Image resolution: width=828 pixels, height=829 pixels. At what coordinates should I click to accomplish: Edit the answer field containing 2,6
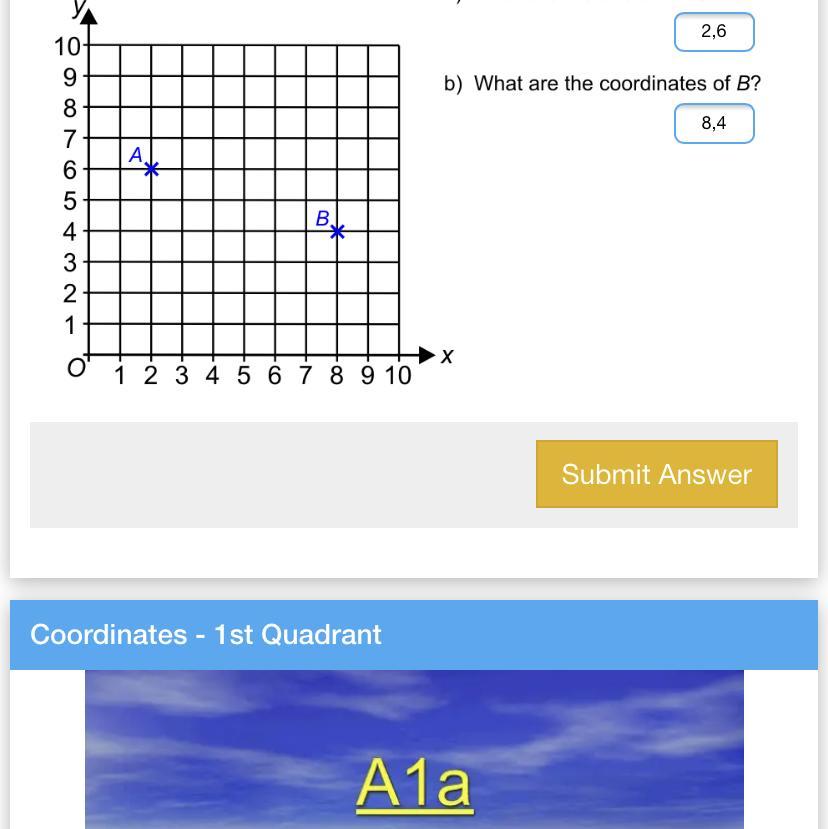click(714, 32)
